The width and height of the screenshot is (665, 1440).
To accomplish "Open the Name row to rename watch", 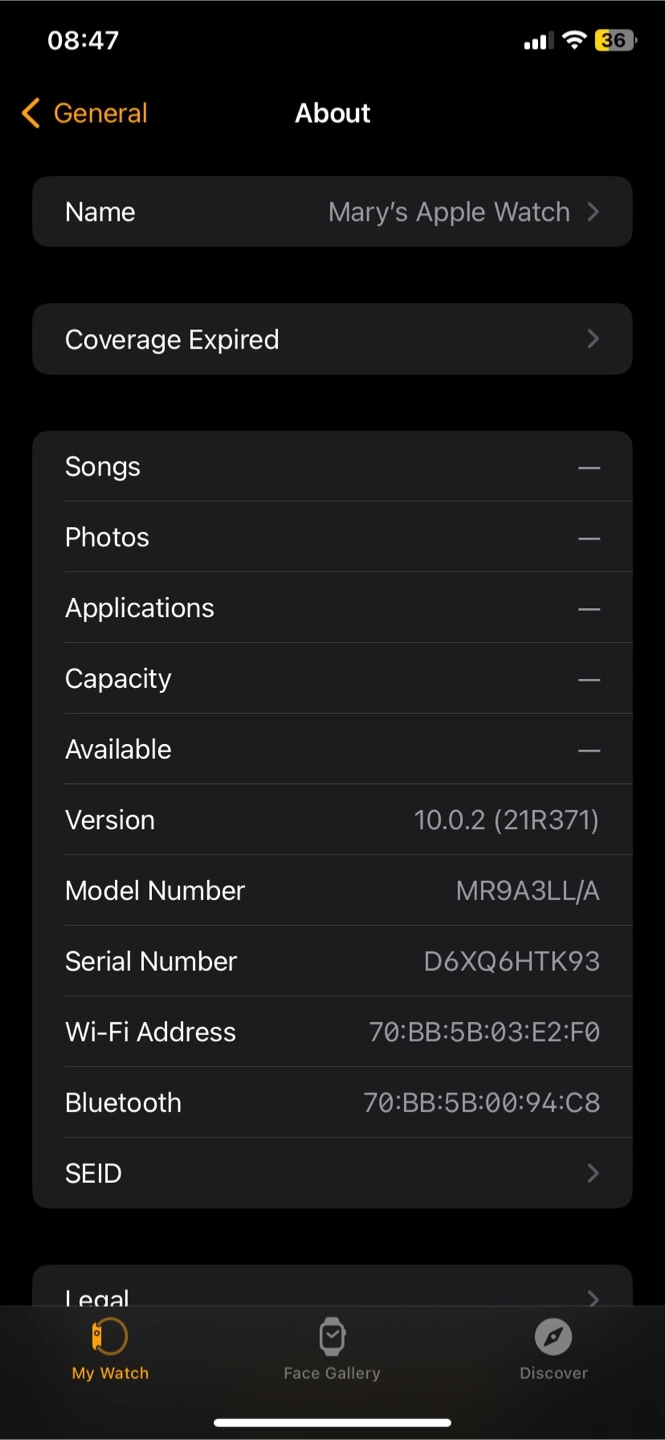I will (x=332, y=212).
